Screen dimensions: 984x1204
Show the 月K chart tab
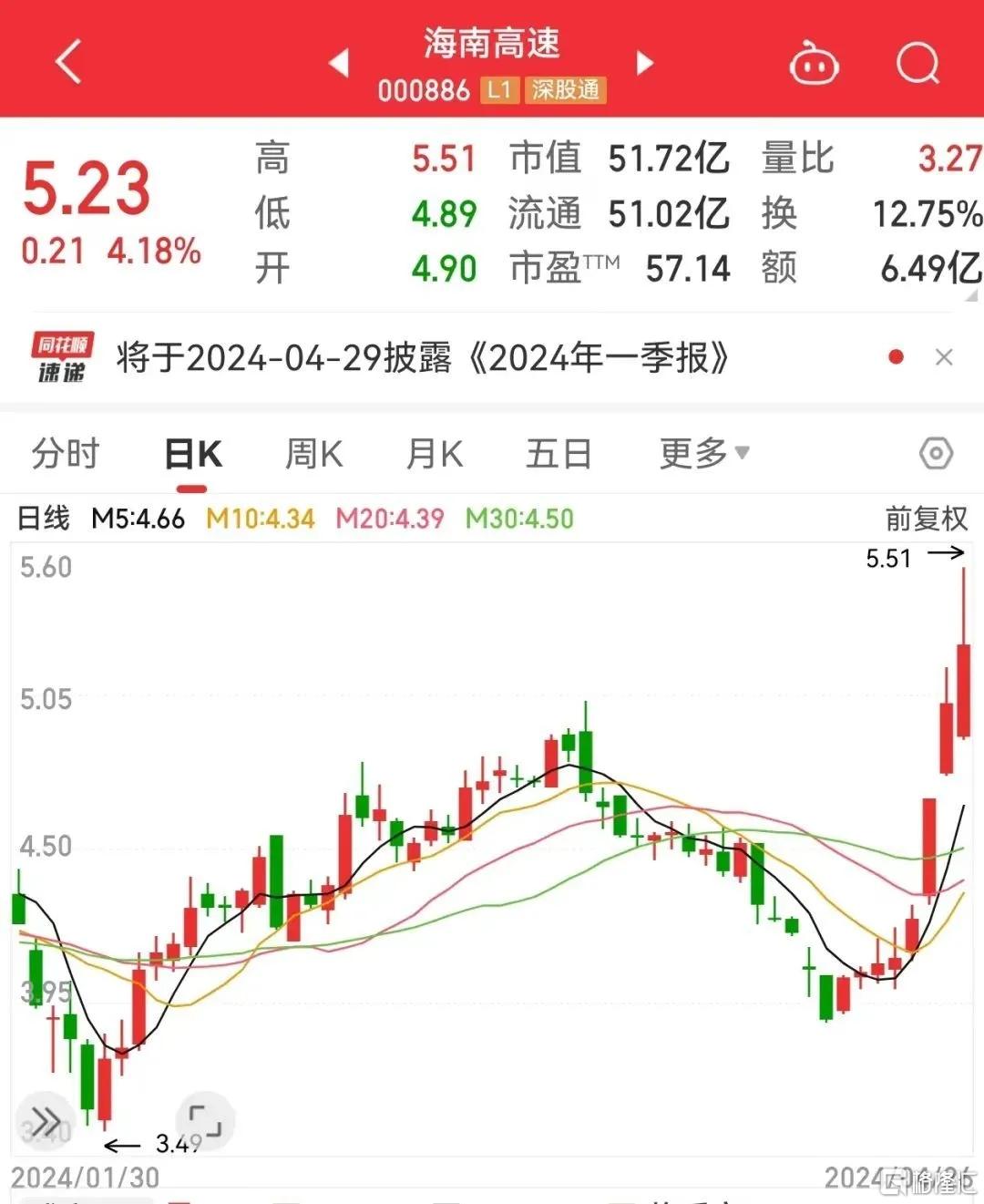tap(434, 453)
